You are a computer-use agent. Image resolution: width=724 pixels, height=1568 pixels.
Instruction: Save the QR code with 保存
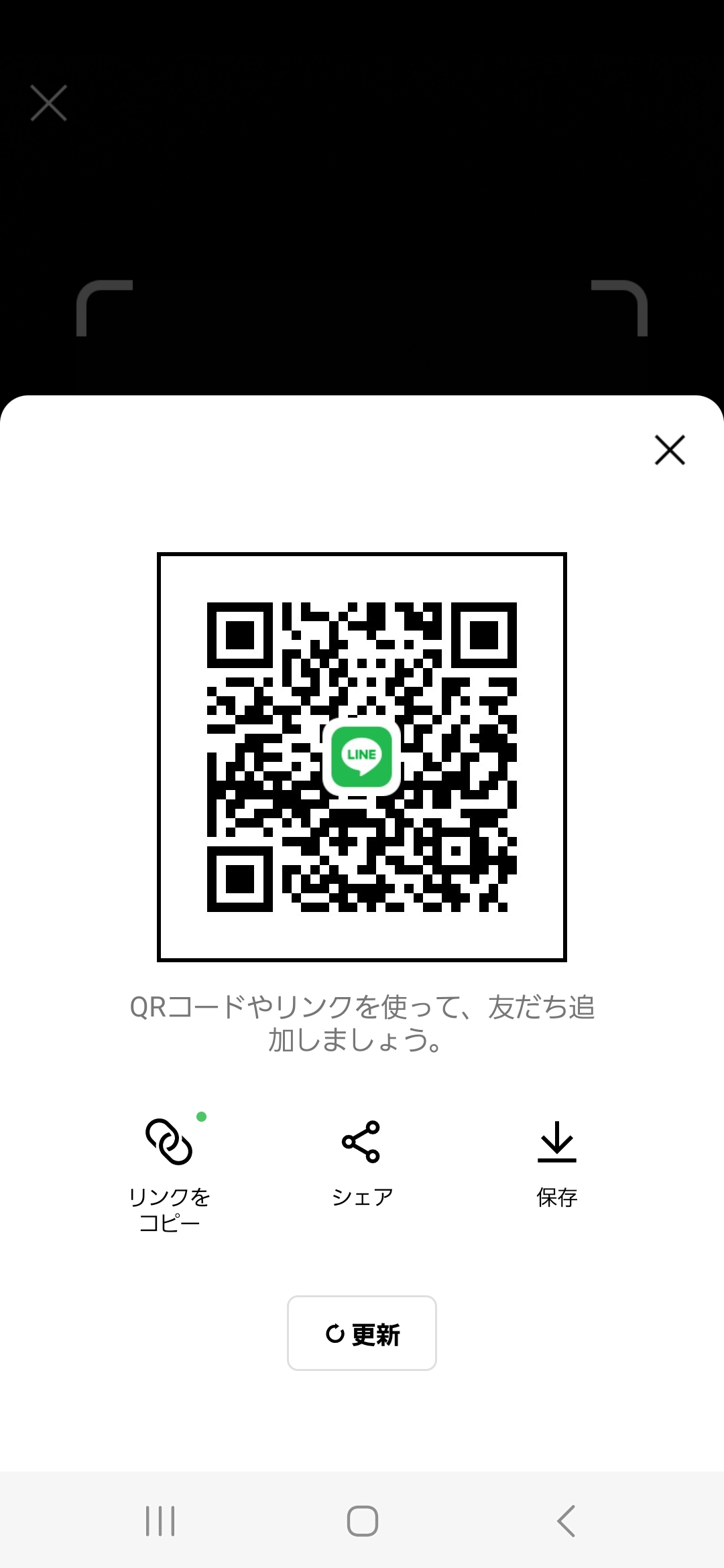557,1163
